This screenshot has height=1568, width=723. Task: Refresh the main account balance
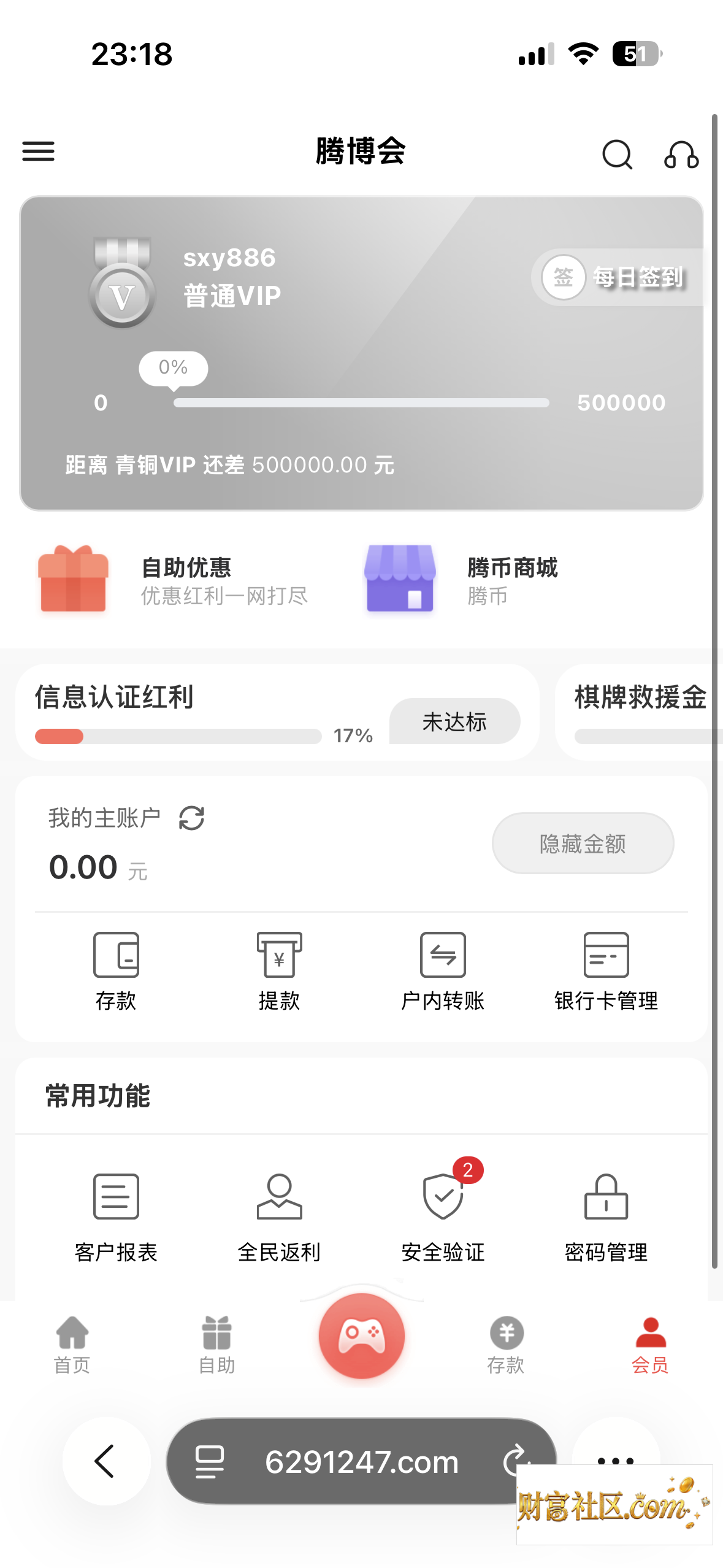(x=191, y=818)
